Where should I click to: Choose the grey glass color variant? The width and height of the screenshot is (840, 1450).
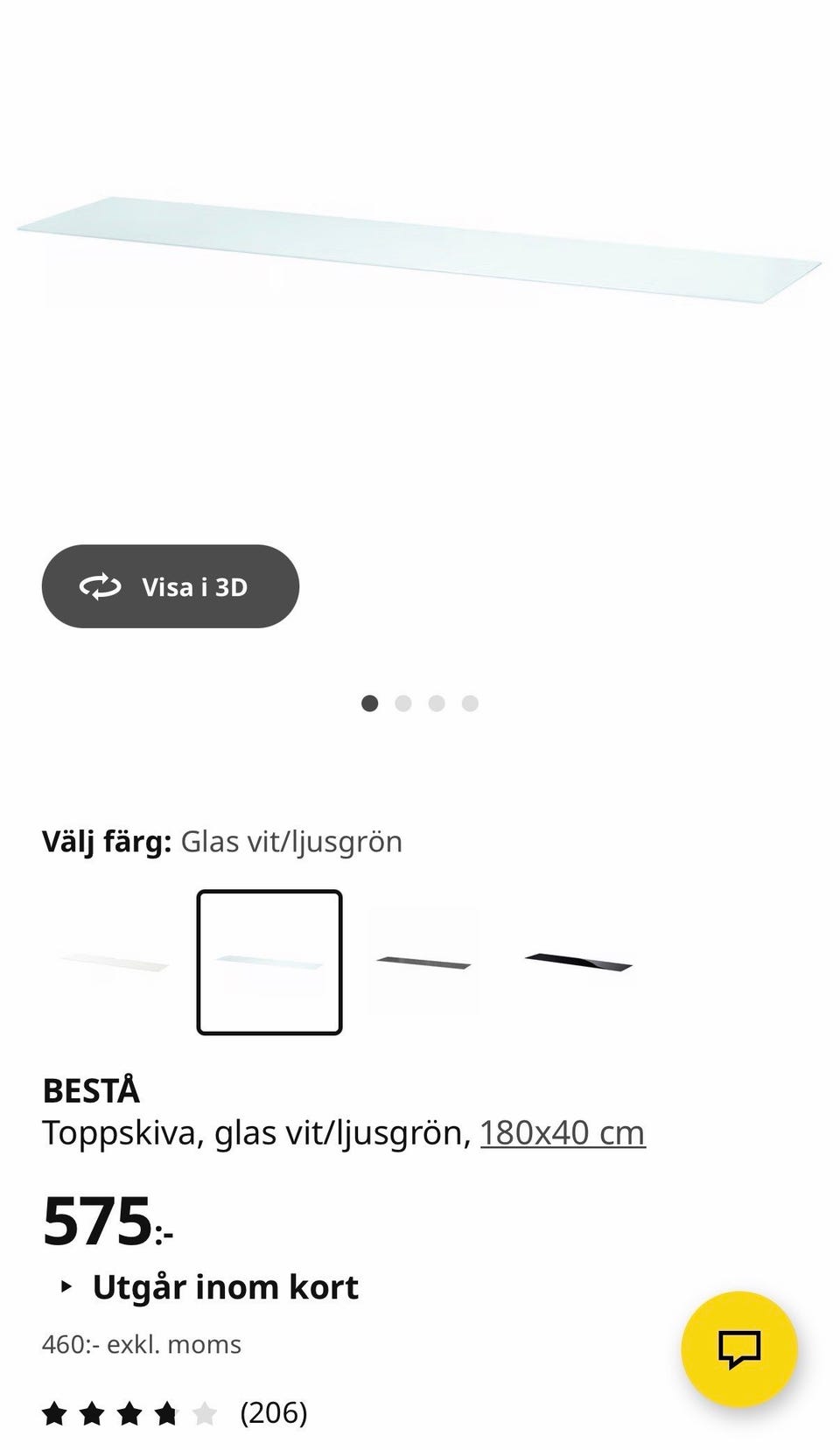click(x=423, y=963)
